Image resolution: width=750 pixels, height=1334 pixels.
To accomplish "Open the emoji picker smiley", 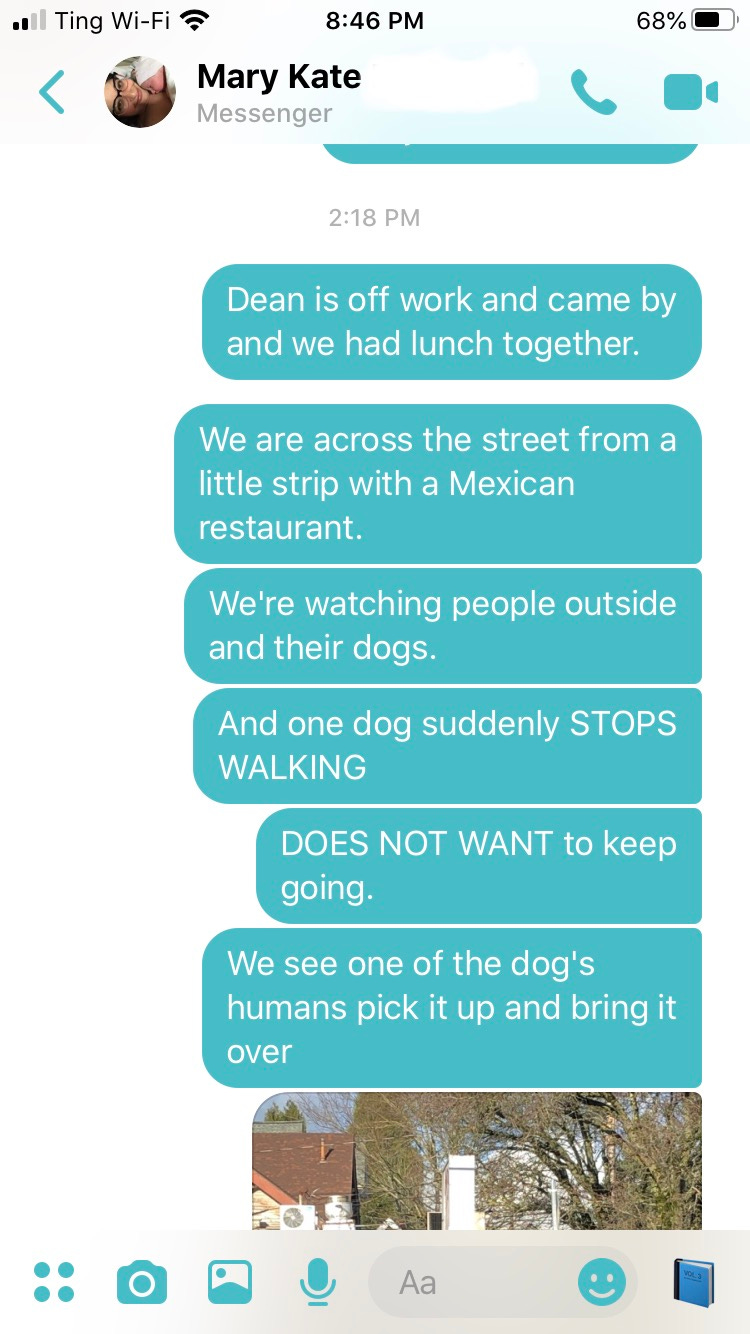I will [x=602, y=1282].
